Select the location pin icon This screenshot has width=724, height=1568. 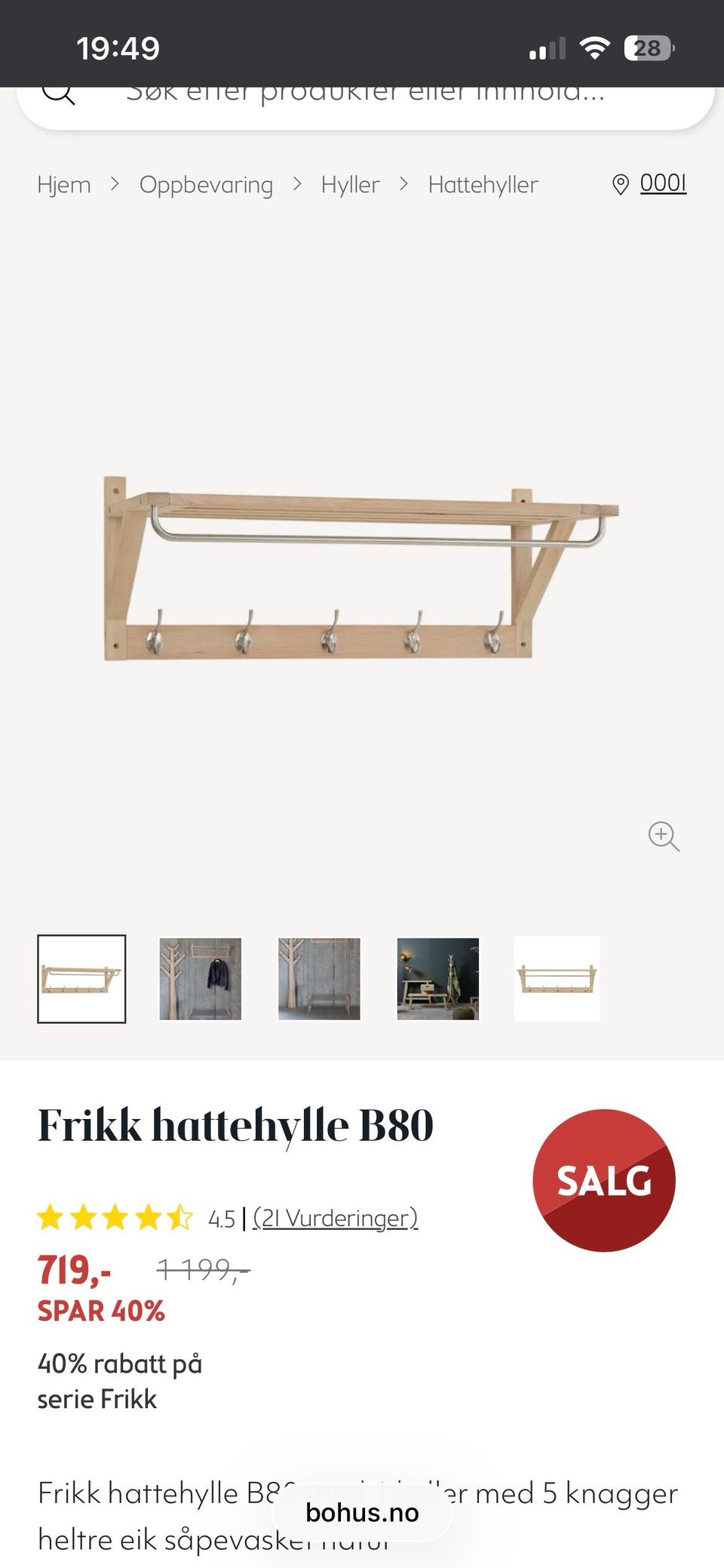click(x=621, y=183)
